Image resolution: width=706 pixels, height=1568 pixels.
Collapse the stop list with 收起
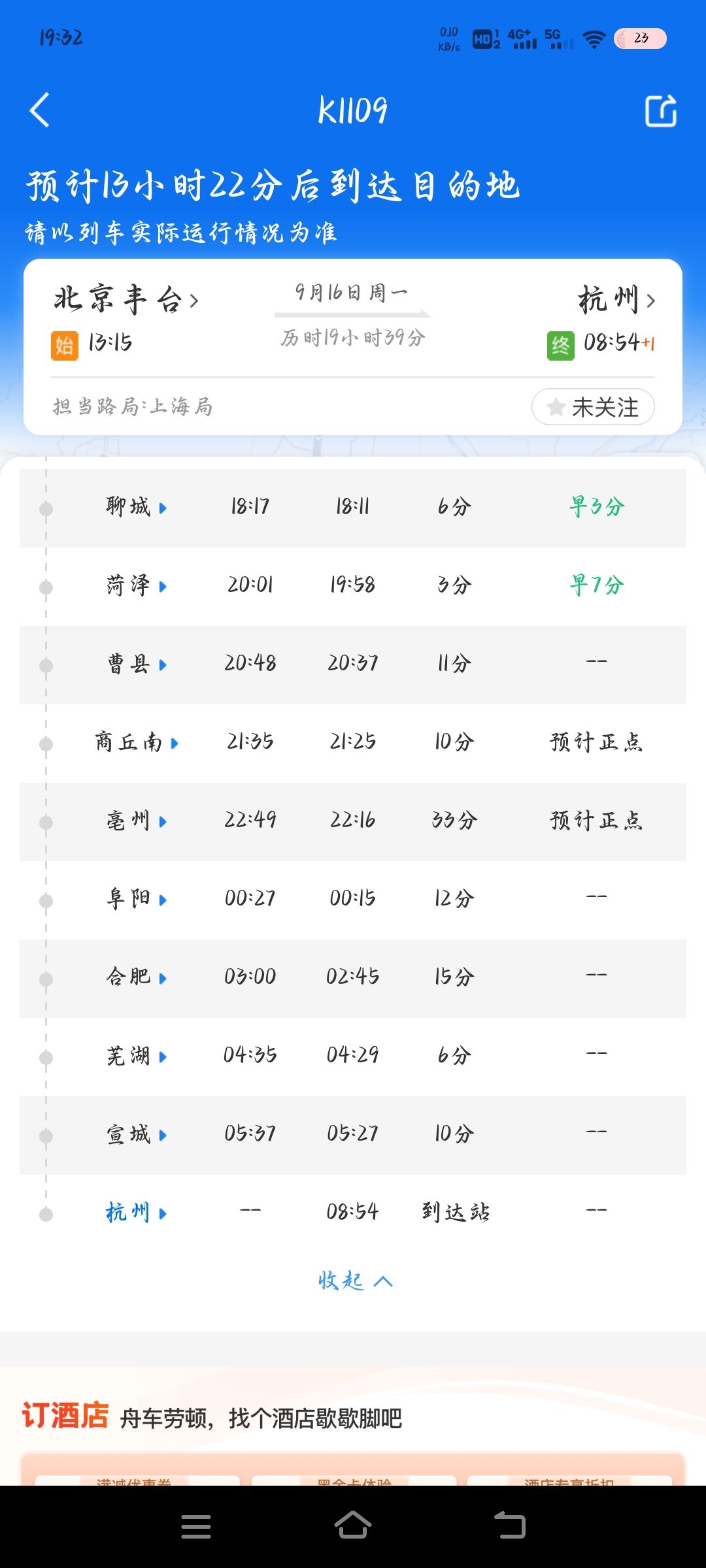click(x=355, y=1281)
